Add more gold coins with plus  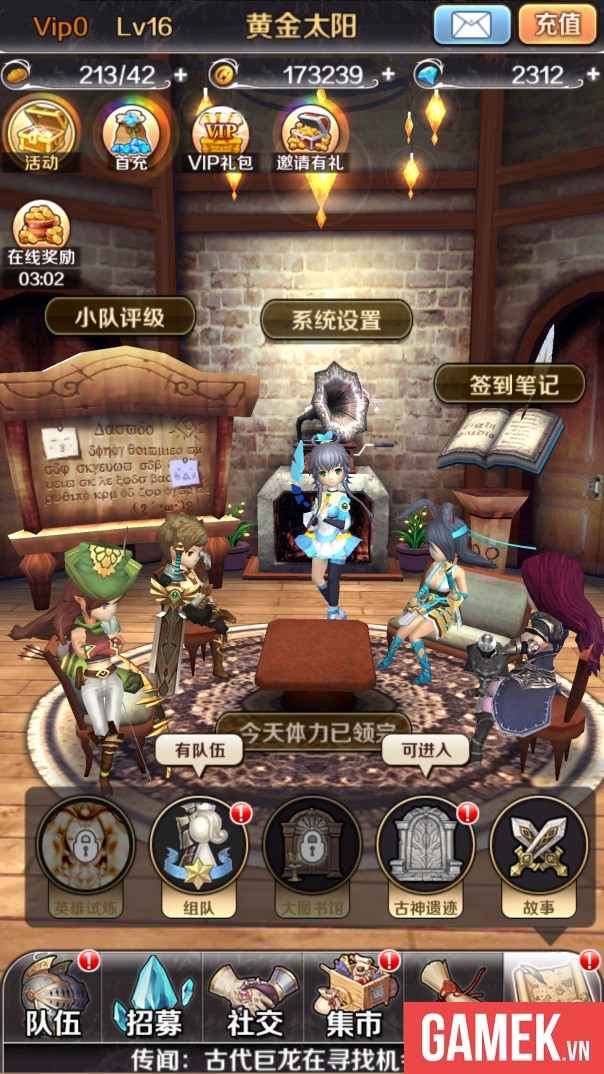coord(388,74)
